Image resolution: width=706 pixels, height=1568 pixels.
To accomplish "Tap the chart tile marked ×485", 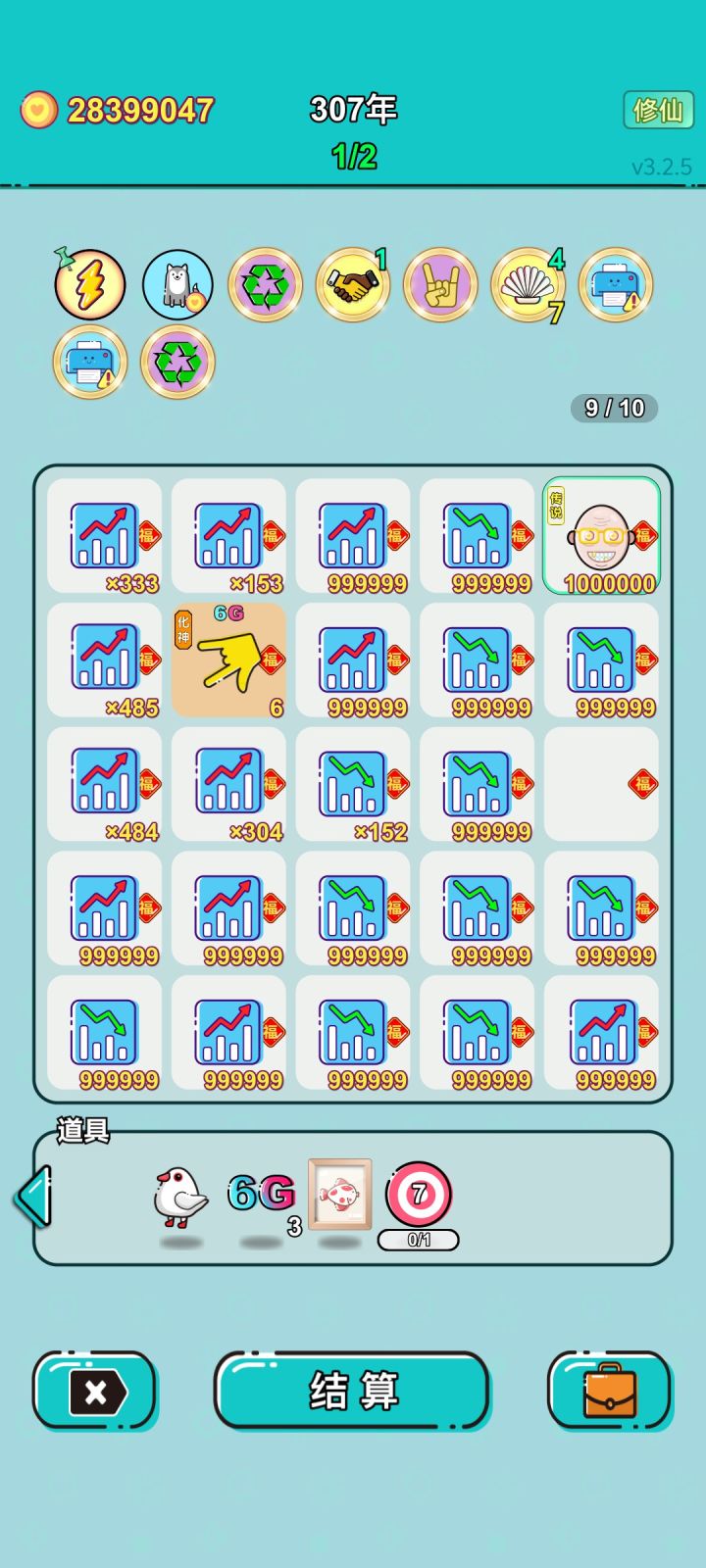I will pyautogui.click(x=105, y=660).
